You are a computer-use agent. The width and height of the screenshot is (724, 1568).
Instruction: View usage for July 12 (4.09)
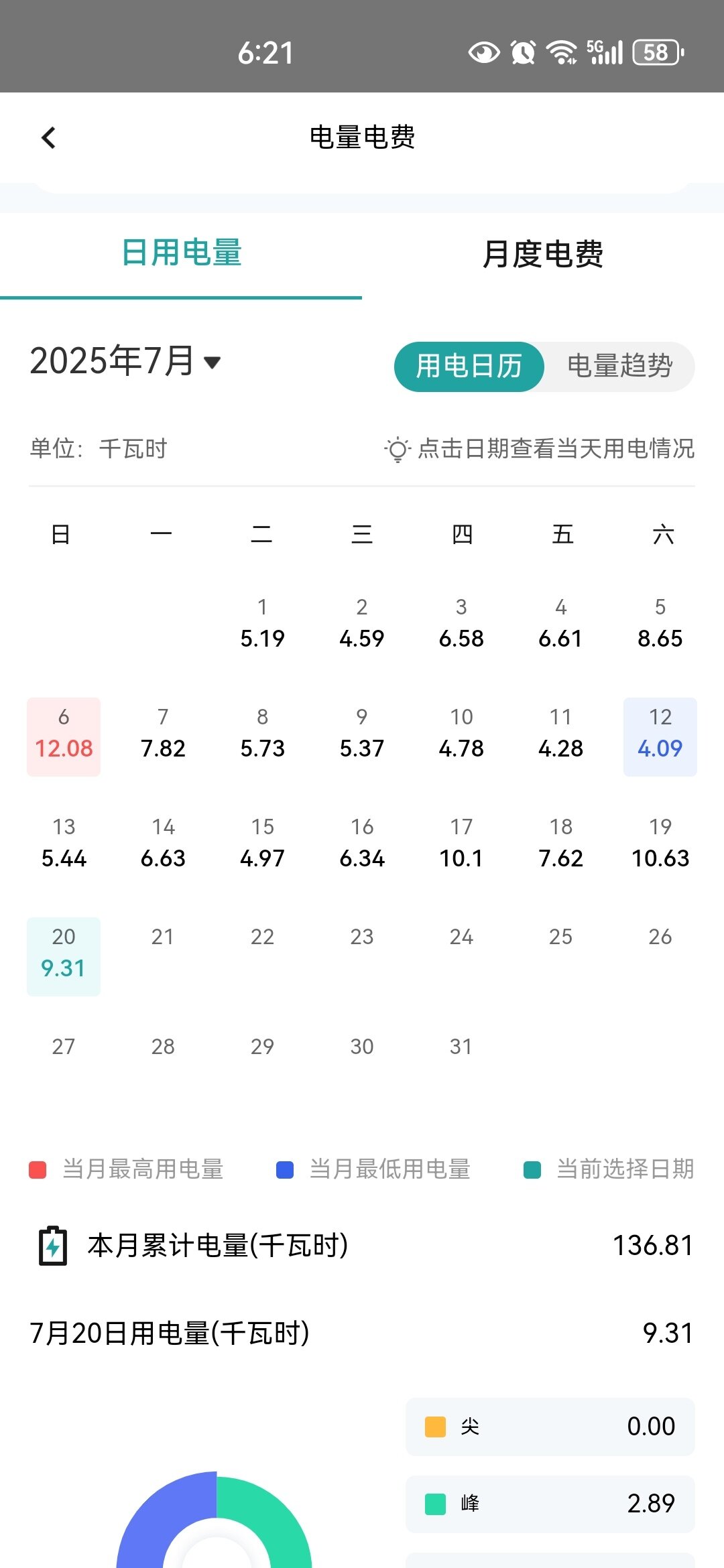[x=660, y=736]
